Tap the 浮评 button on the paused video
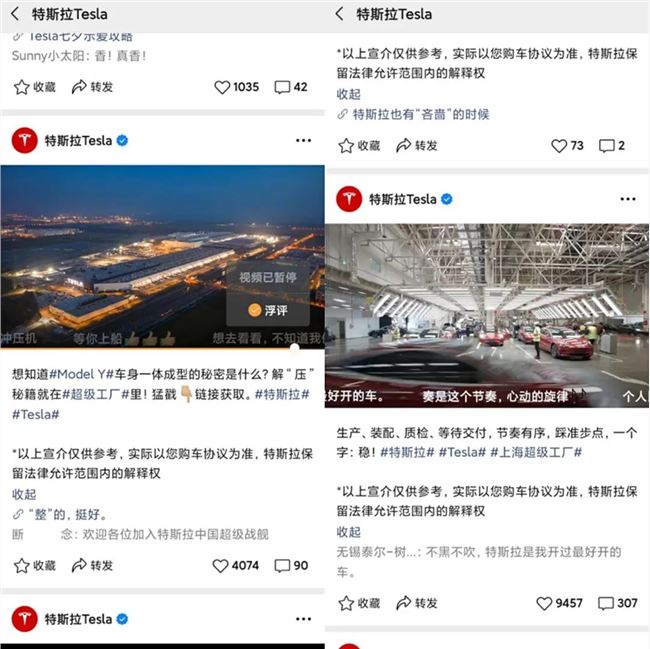This screenshot has height=649, width=650. click(x=268, y=310)
